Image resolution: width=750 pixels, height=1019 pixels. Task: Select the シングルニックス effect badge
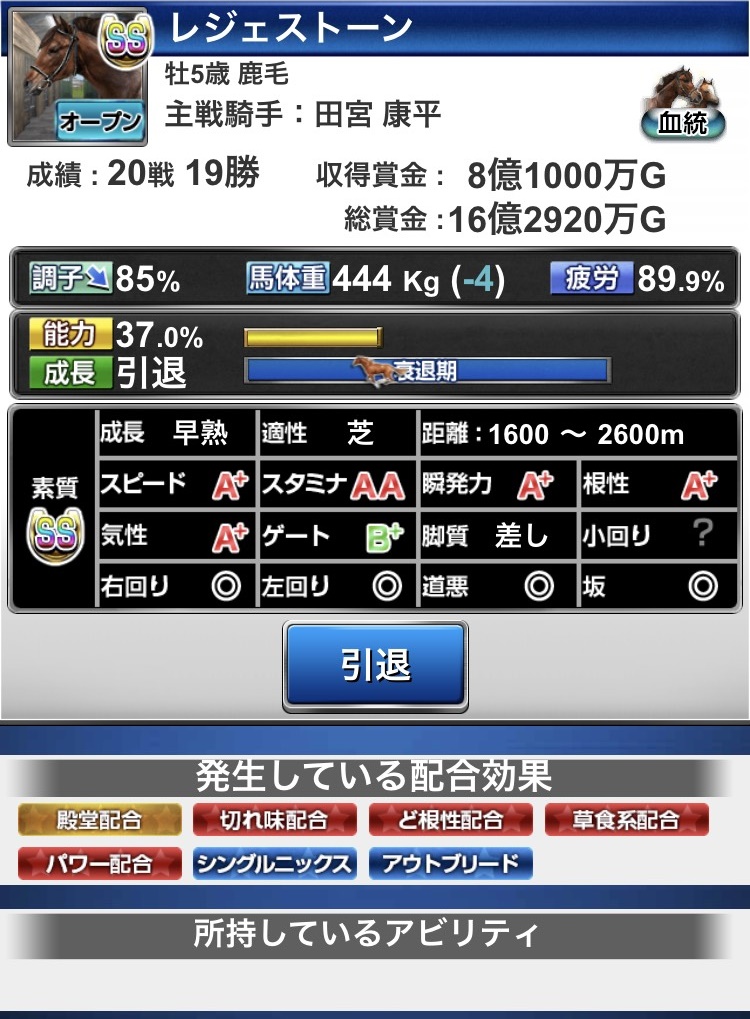(274, 863)
